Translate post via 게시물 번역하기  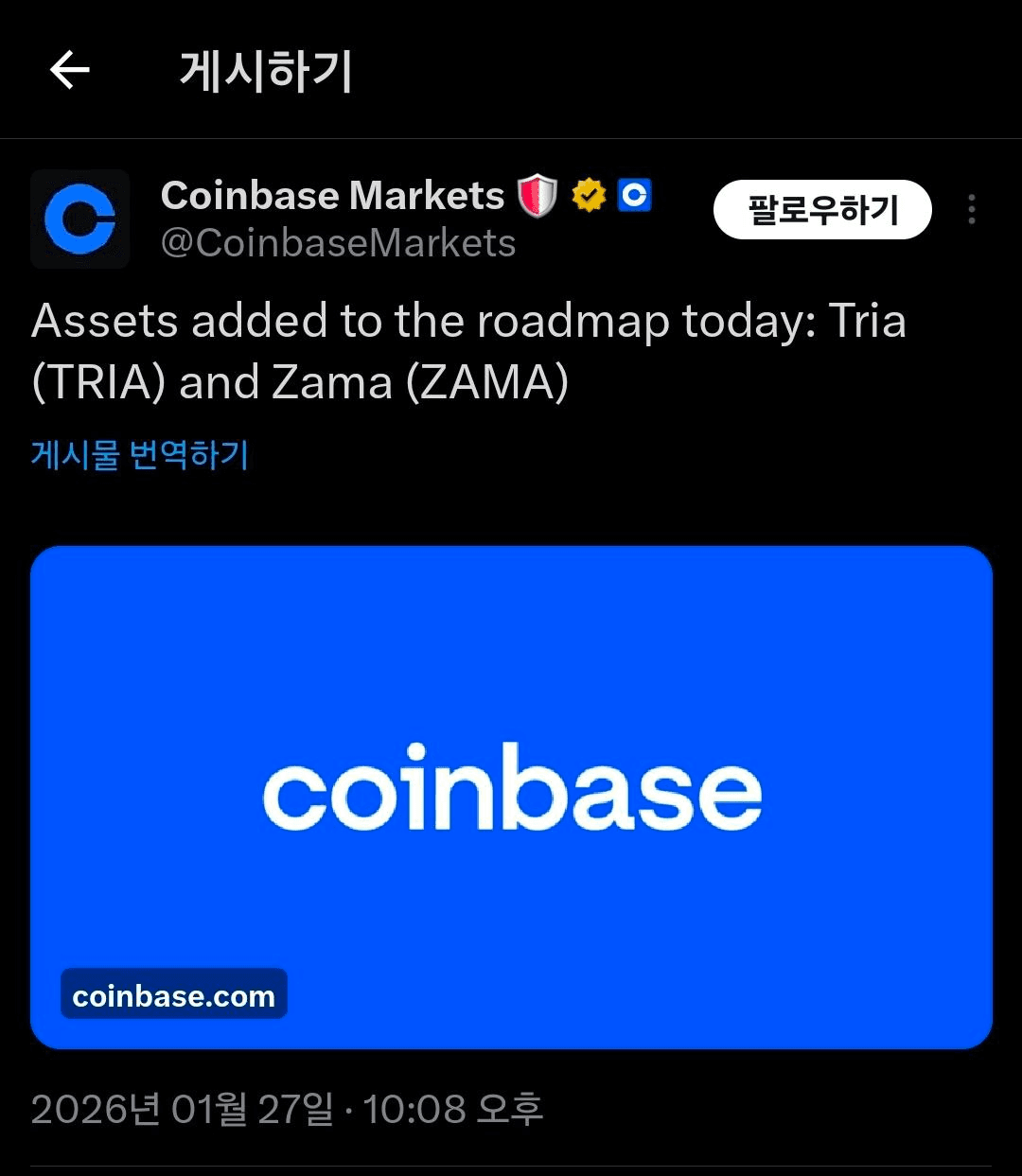[x=140, y=455]
